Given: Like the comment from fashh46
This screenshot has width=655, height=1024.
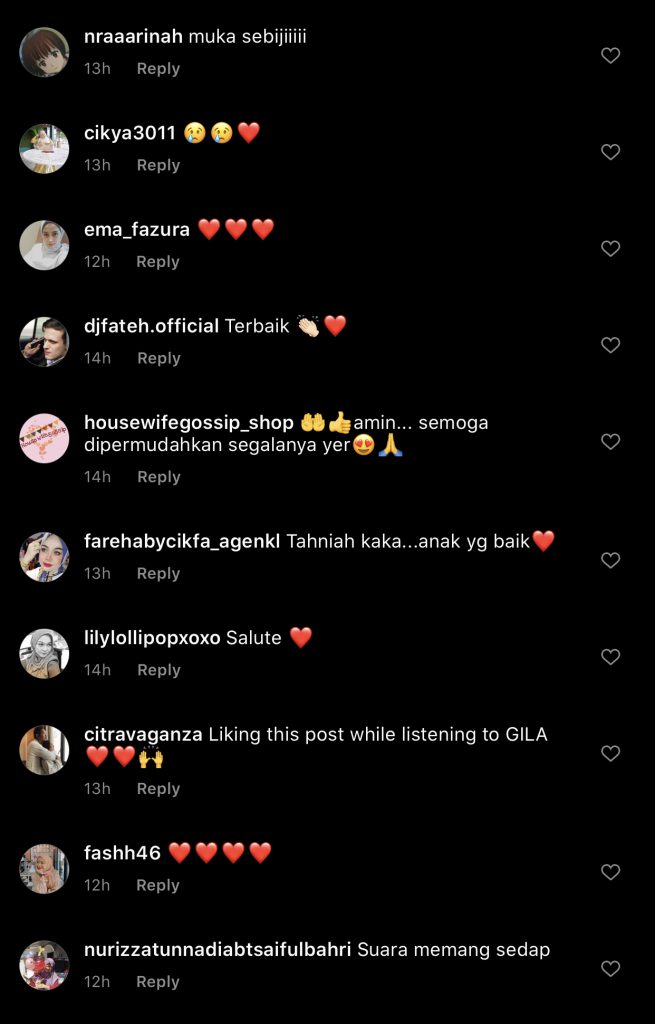Looking at the screenshot, I should (x=610, y=873).
